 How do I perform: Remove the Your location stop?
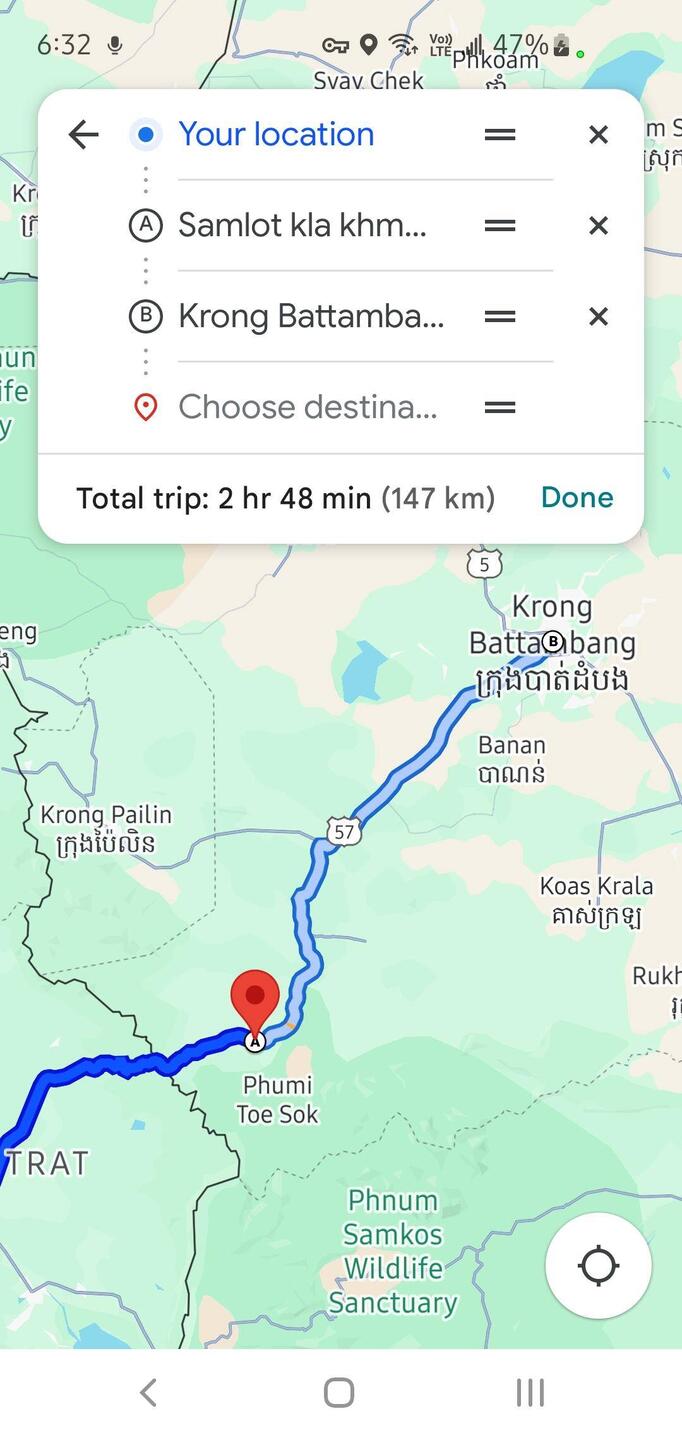click(x=598, y=134)
